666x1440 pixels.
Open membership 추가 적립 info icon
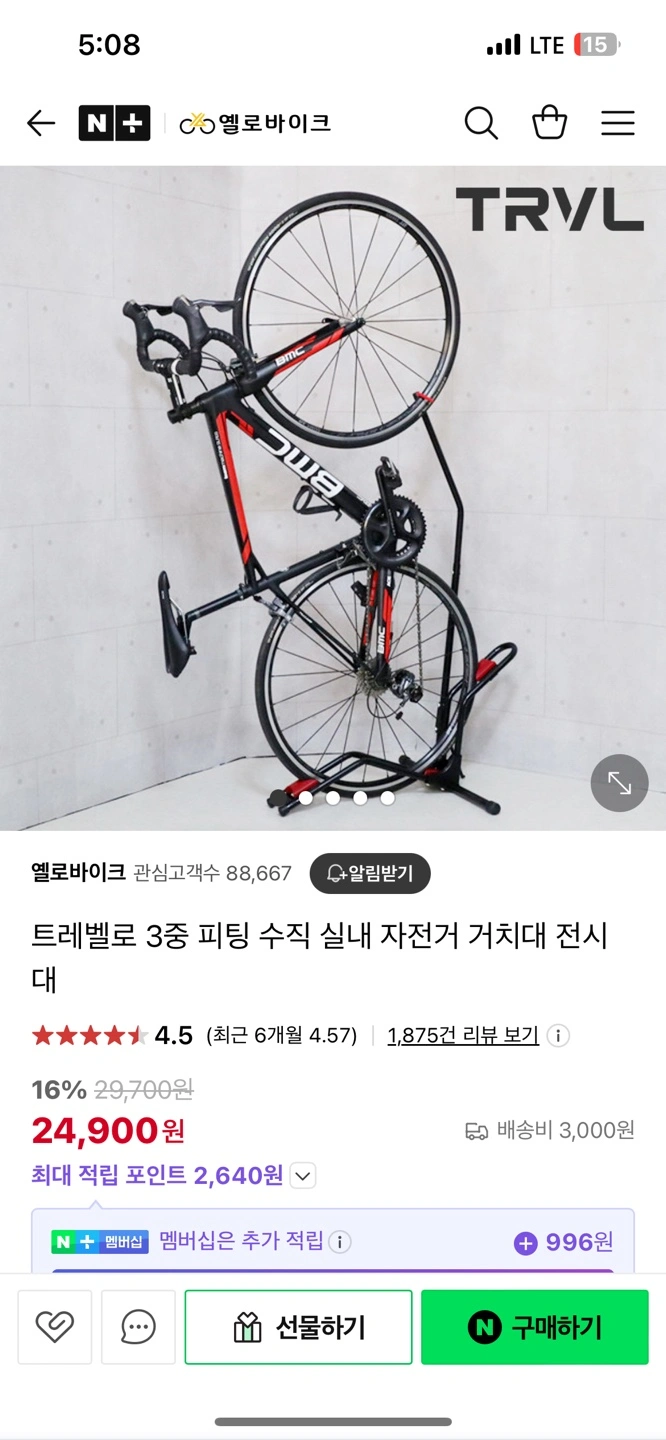pyautogui.click(x=340, y=1242)
